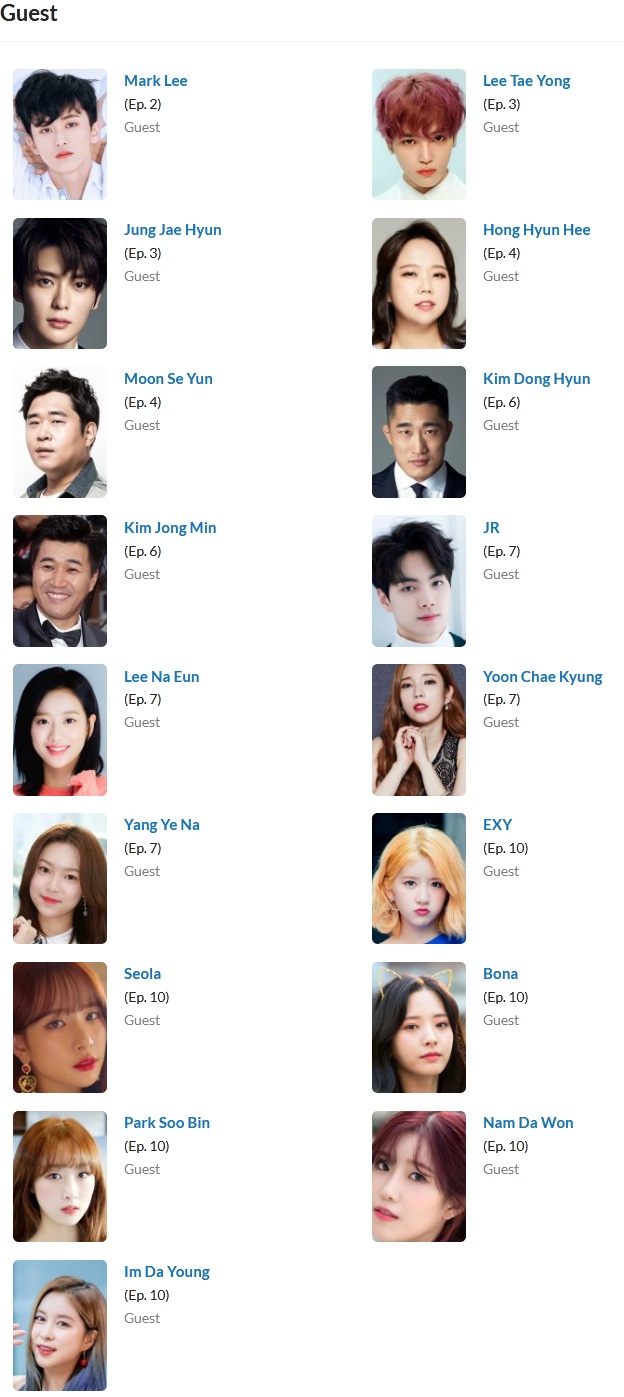View Hong Hyun Hee's profile page
624x1397 pixels.
(x=536, y=230)
